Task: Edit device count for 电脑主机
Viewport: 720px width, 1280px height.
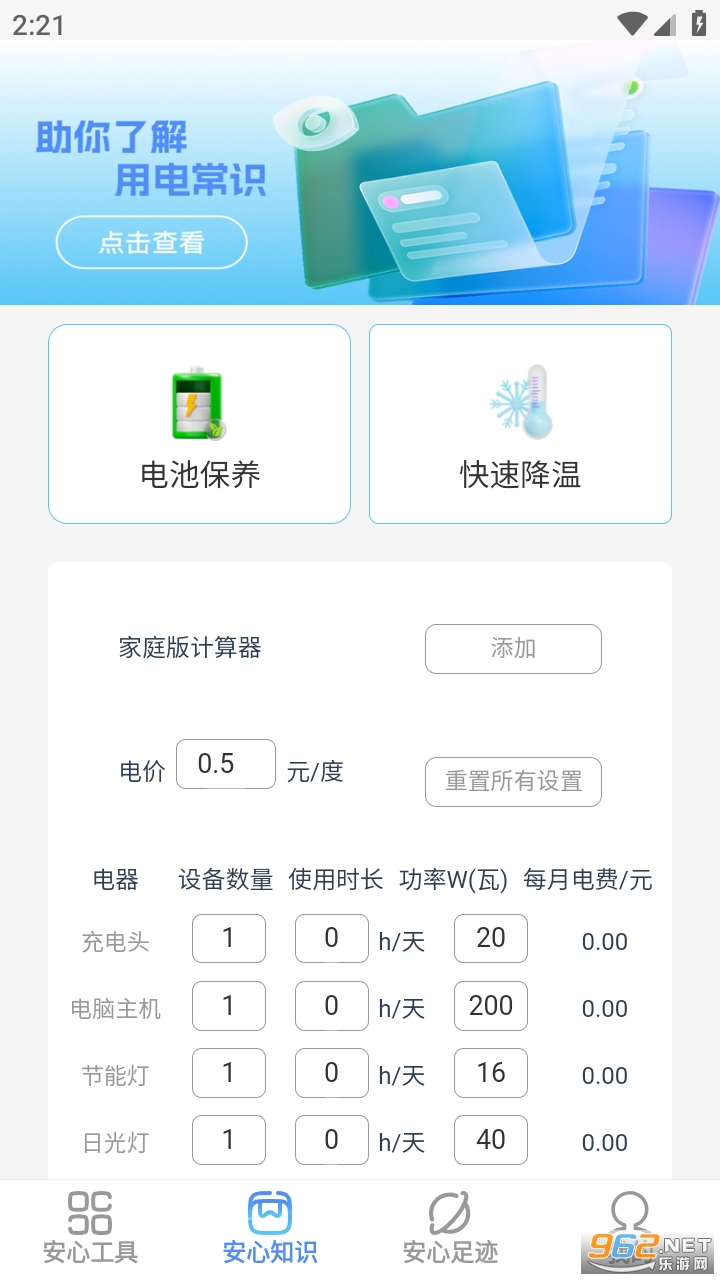Action: click(x=228, y=1005)
